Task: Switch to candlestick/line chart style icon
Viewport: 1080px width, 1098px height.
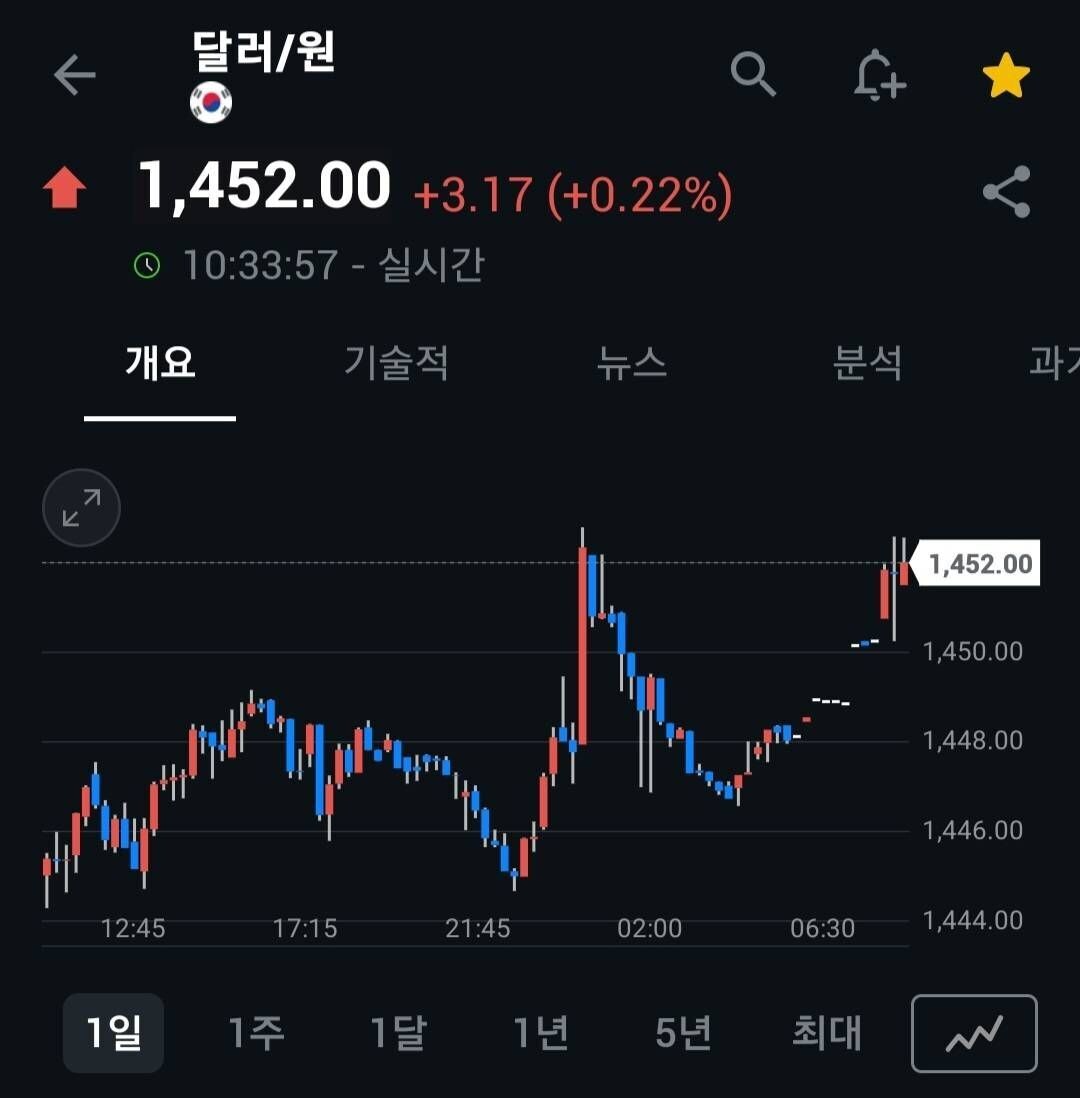Action: pyautogui.click(x=975, y=1033)
